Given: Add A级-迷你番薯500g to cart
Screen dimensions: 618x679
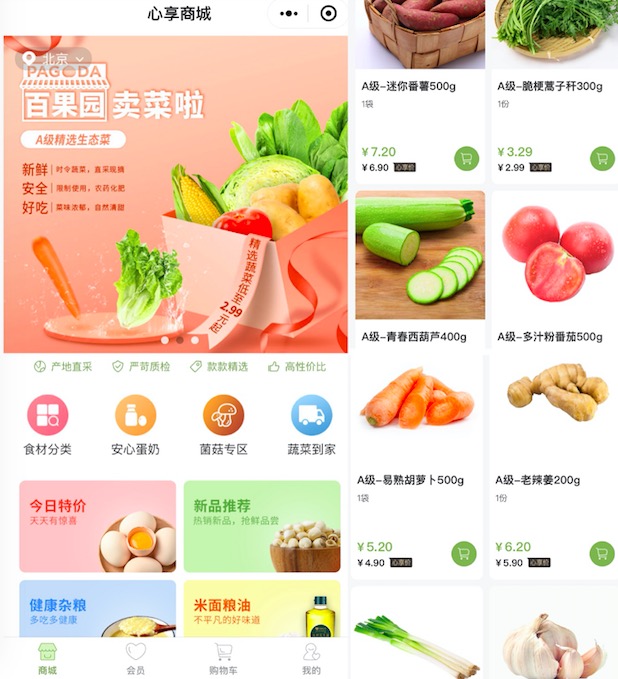Looking at the screenshot, I should 465,158.
